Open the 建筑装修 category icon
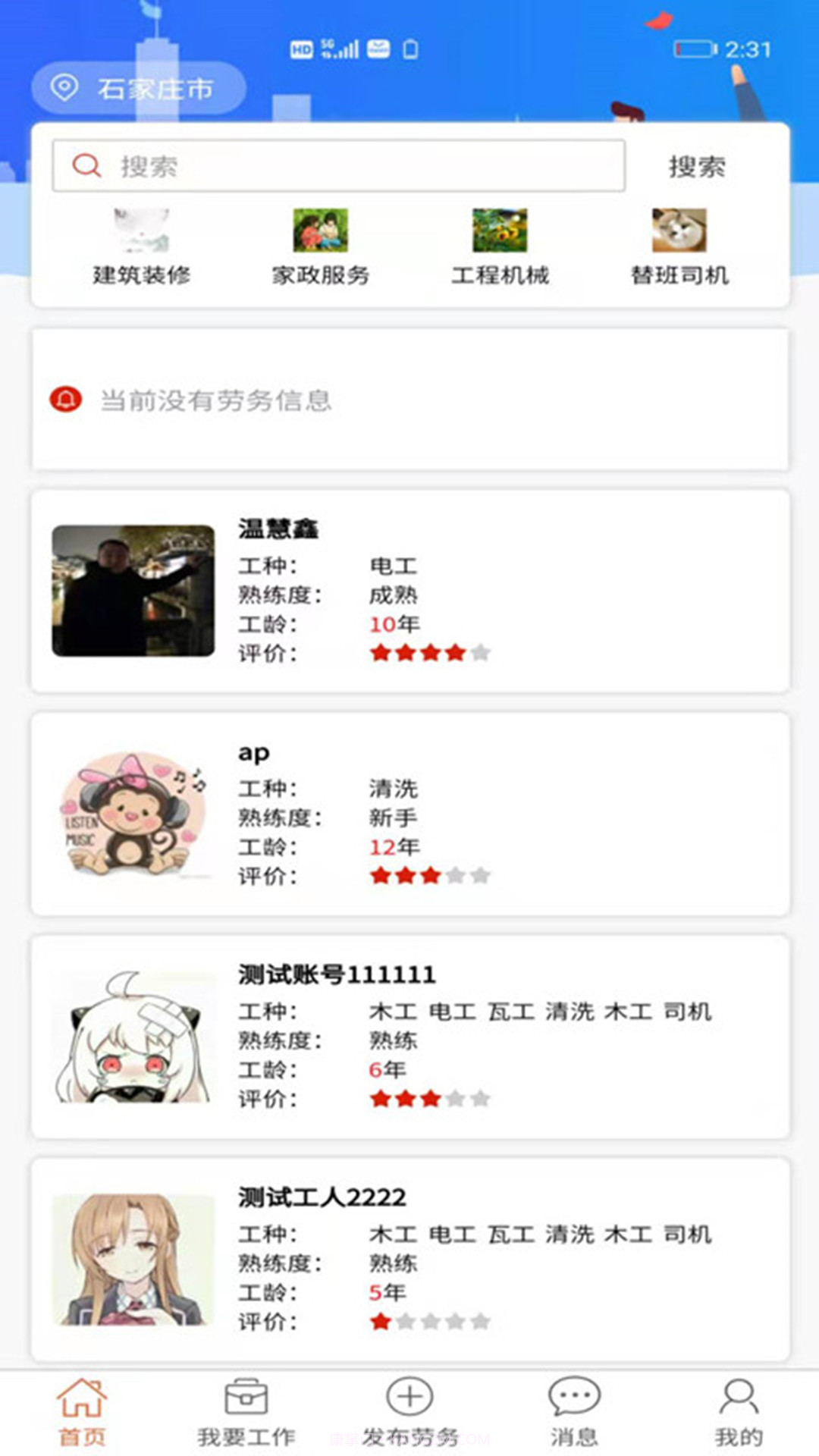 coord(140,233)
